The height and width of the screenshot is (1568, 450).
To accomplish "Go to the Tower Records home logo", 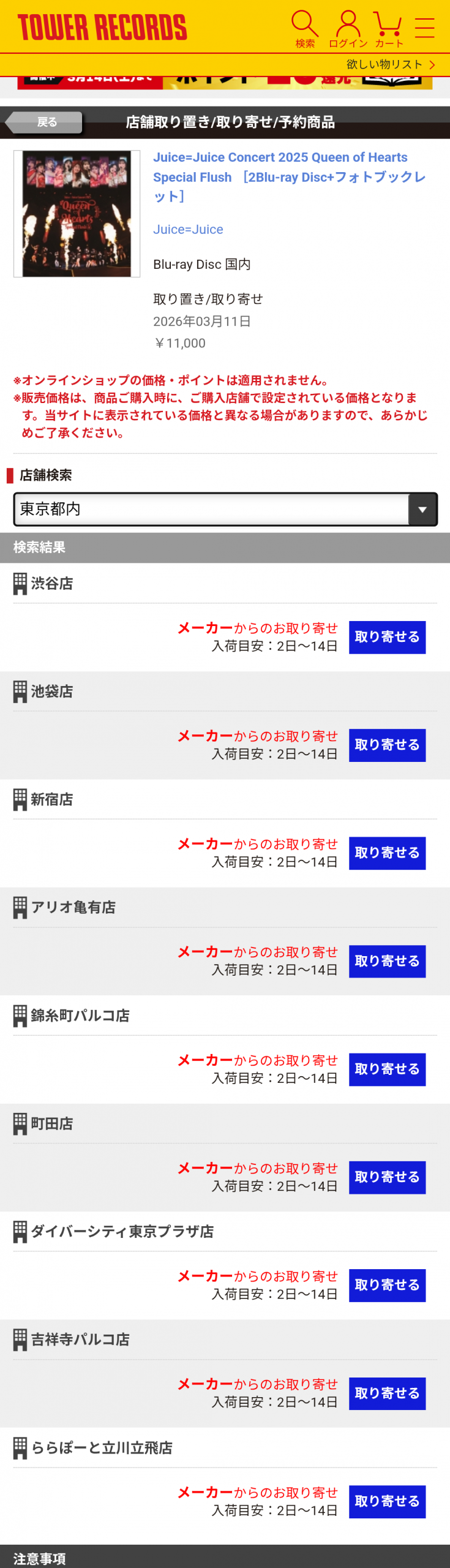I will (102, 28).
